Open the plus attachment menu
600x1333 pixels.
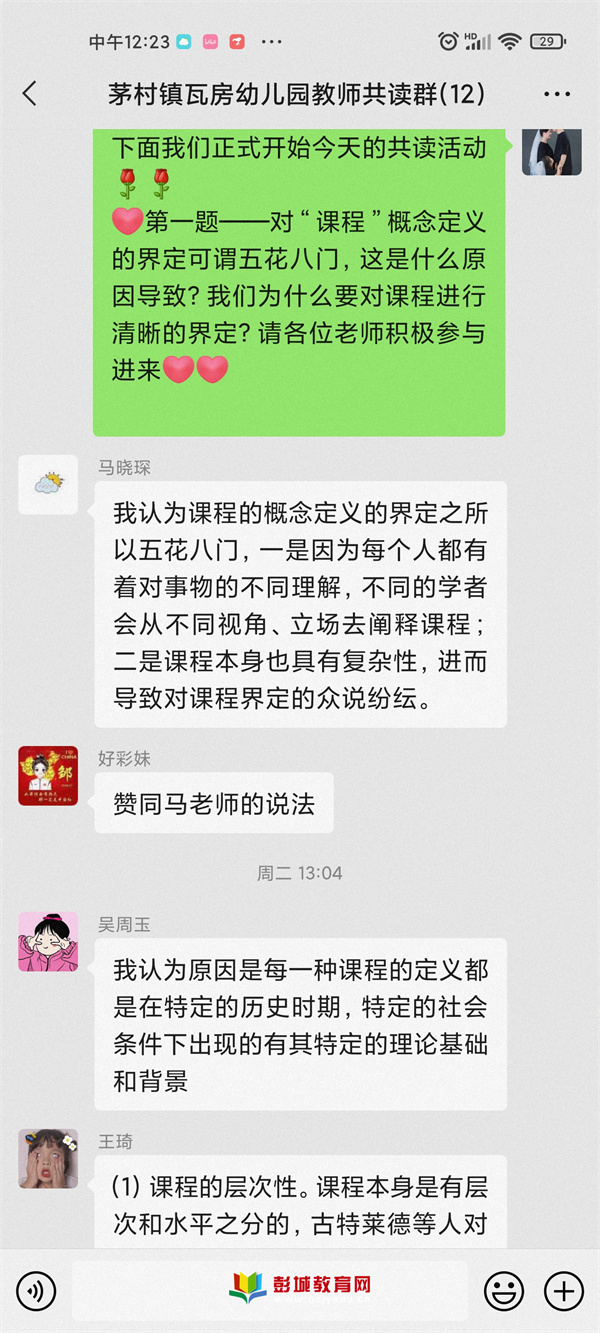(x=563, y=1291)
